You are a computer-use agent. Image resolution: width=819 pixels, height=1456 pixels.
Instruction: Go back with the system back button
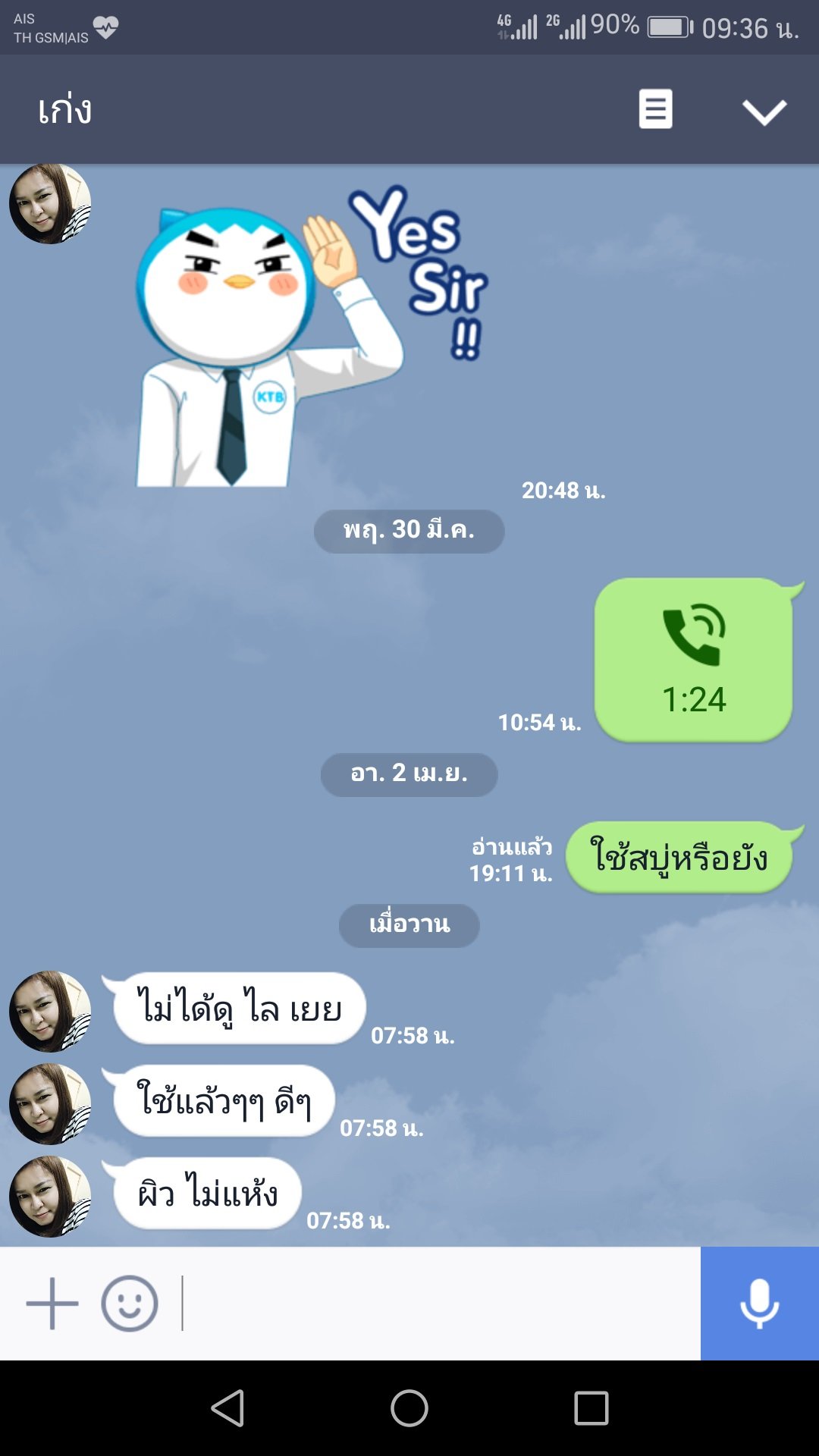coord(227,1408)
